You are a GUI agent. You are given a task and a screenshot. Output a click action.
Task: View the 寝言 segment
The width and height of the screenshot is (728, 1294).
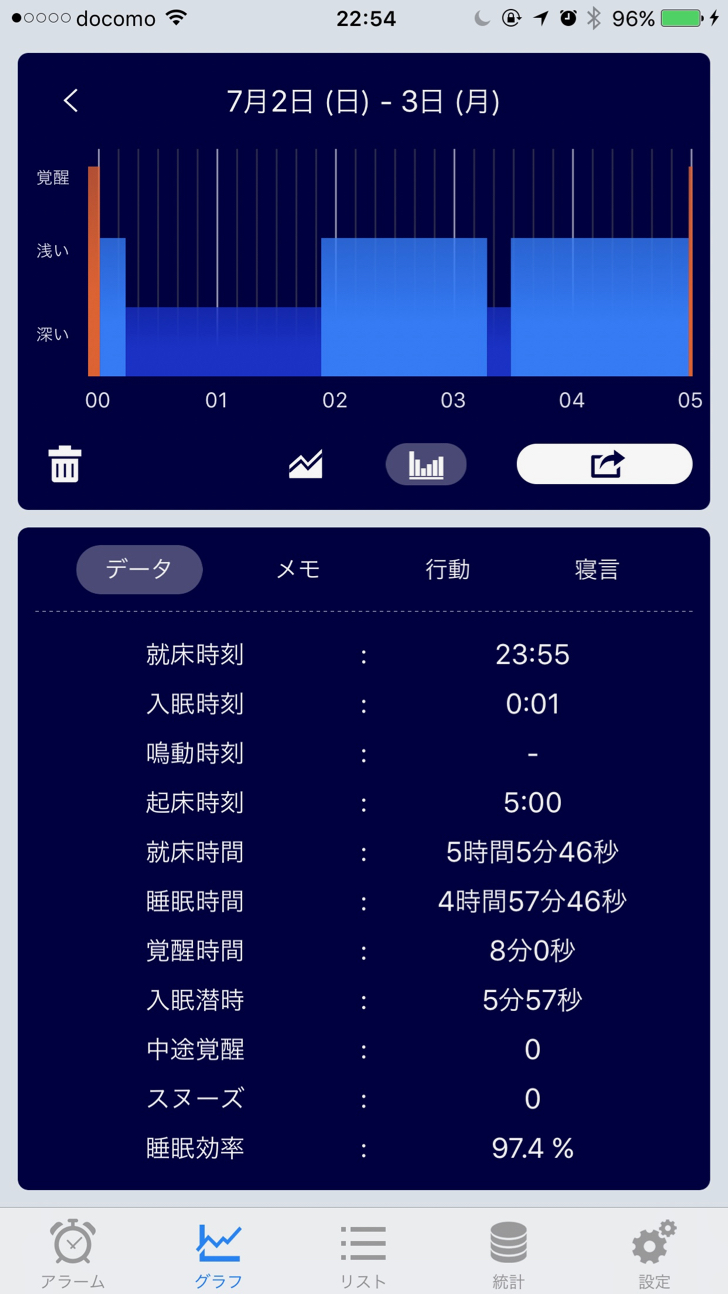tap(597, 569)
